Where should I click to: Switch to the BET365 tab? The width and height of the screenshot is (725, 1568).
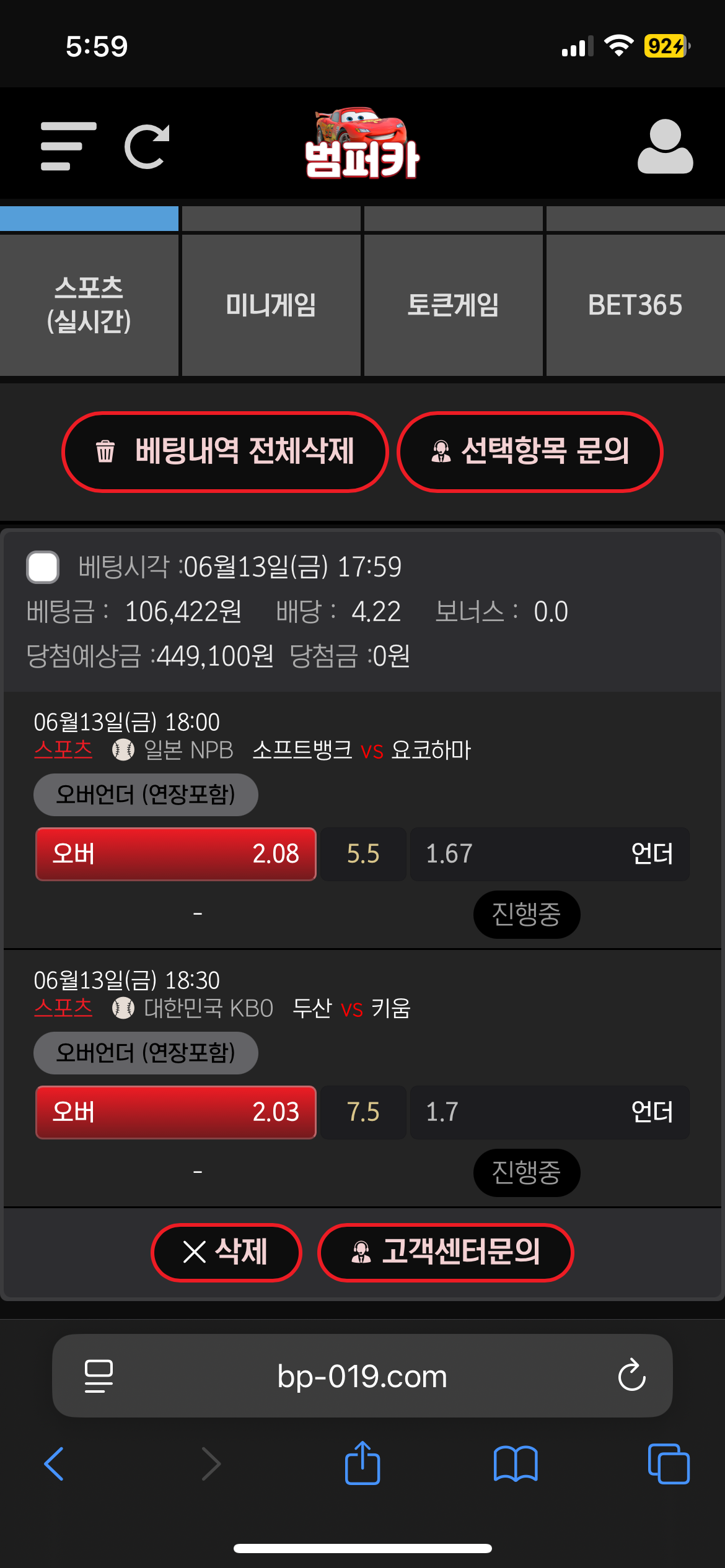pos(635,304)
